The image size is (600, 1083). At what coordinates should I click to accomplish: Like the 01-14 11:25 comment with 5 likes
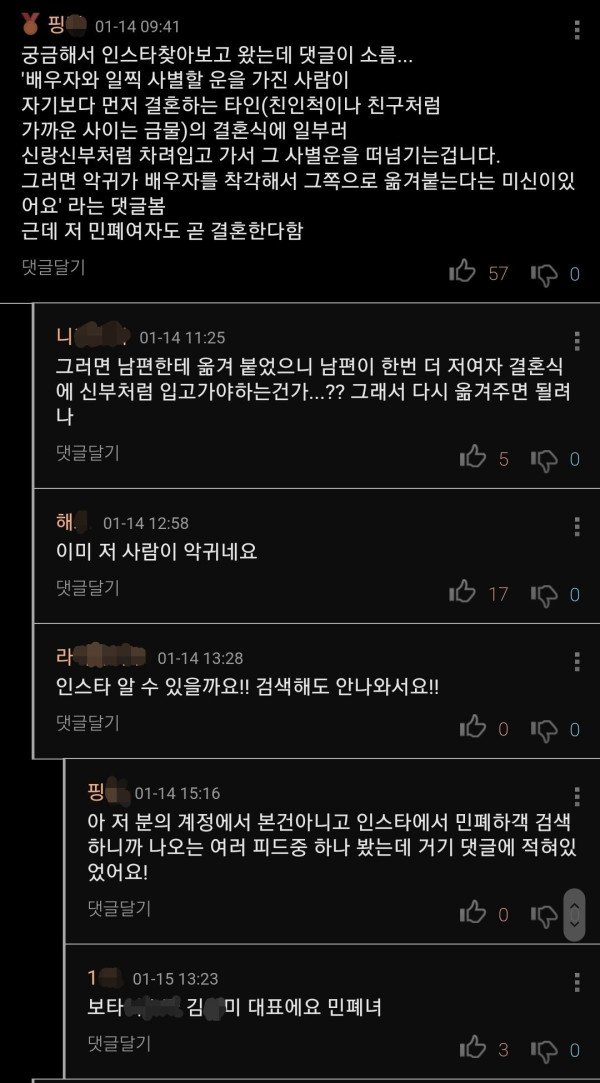click(x=472, y=458)
